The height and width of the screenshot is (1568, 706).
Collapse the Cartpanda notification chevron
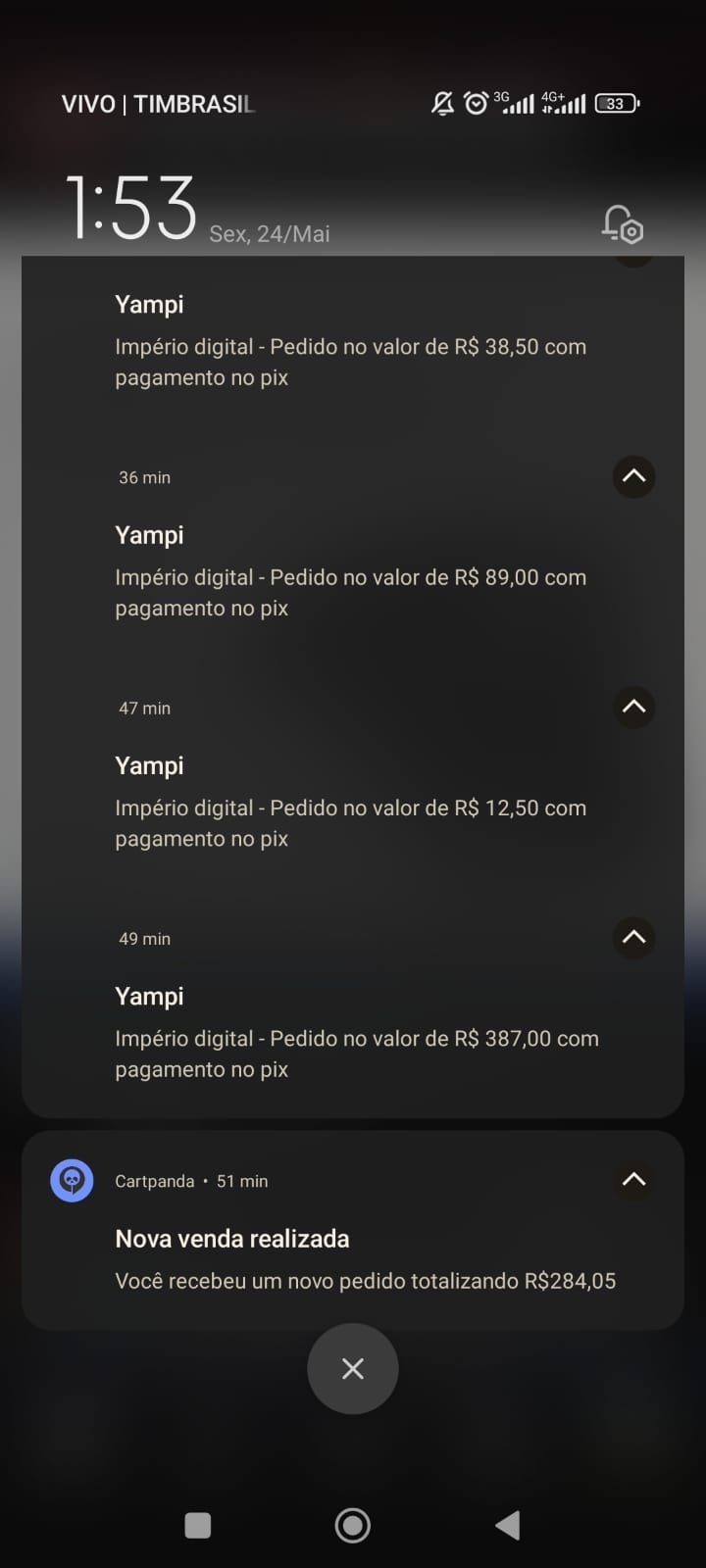tap(633, 1180)
